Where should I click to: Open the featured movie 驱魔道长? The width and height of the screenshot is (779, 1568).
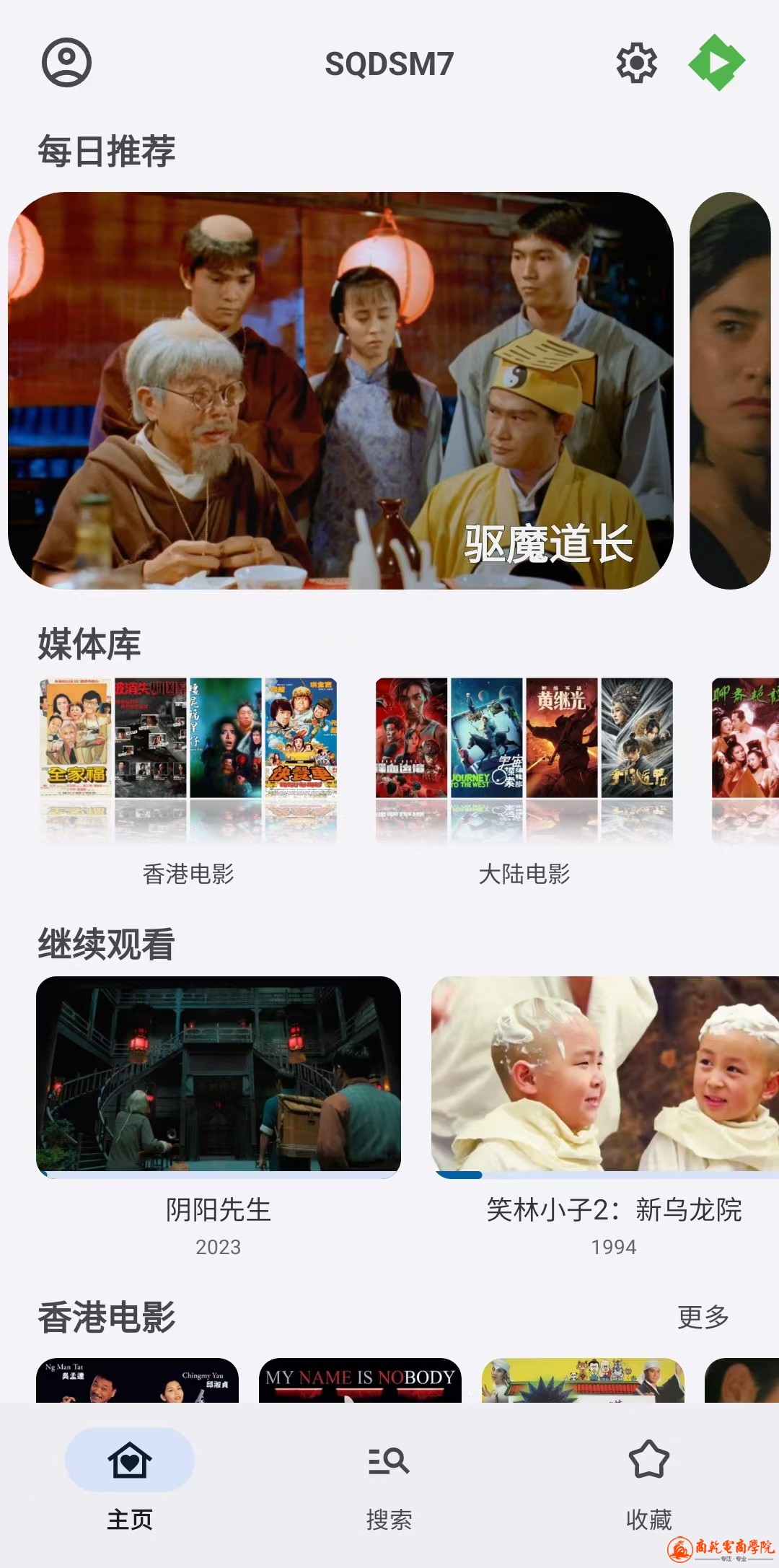[x=340, y=390]
